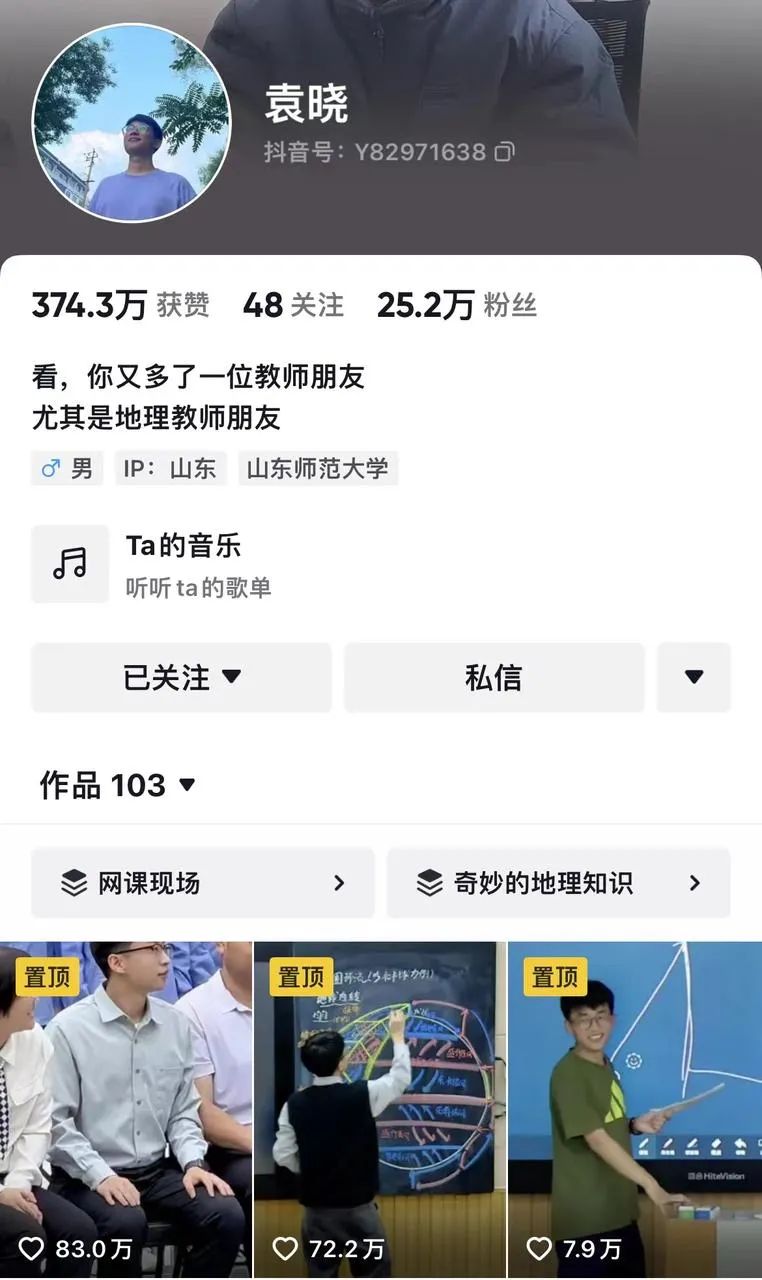Tap the heart icon on 83.0万 video

[x=33, y=1248]
